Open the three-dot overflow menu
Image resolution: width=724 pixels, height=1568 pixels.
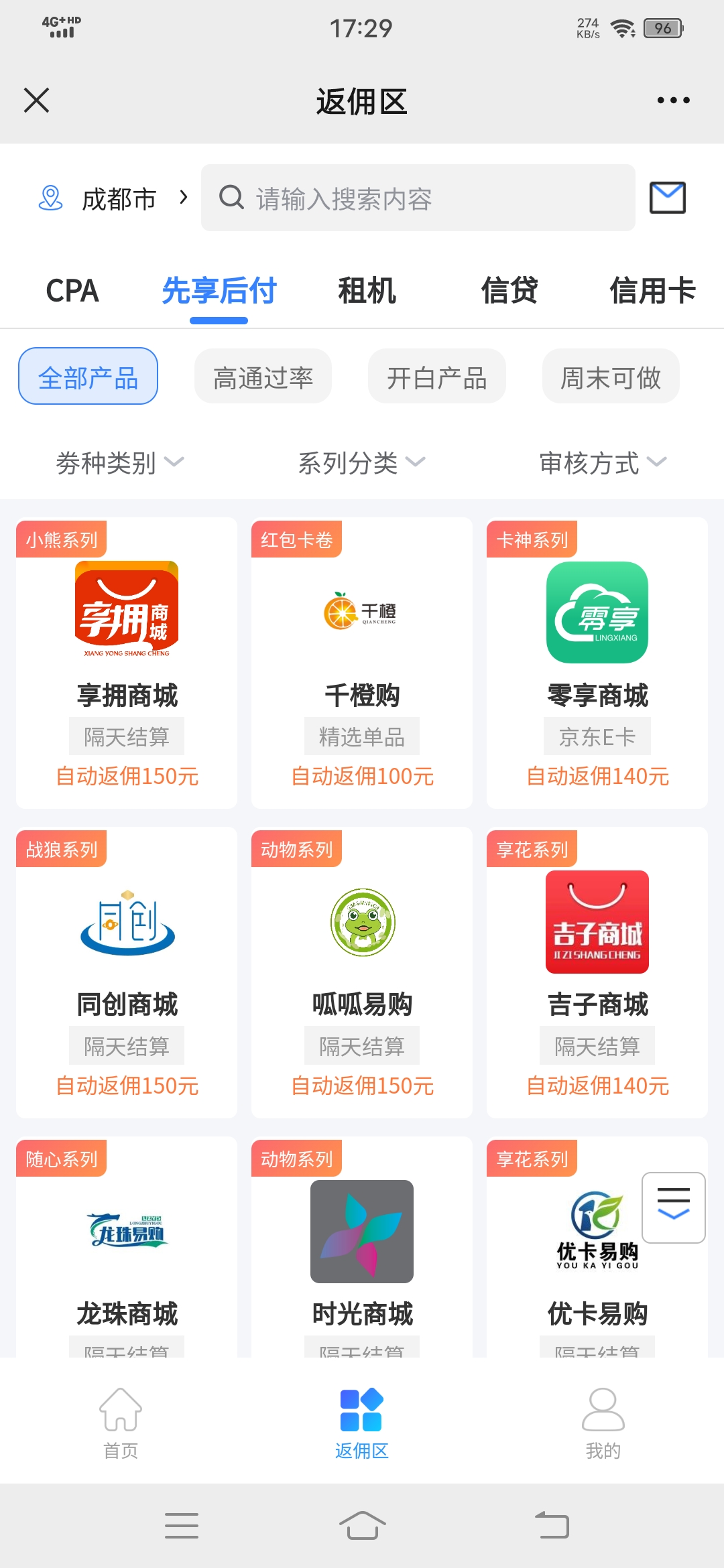(x=673, y=101)
